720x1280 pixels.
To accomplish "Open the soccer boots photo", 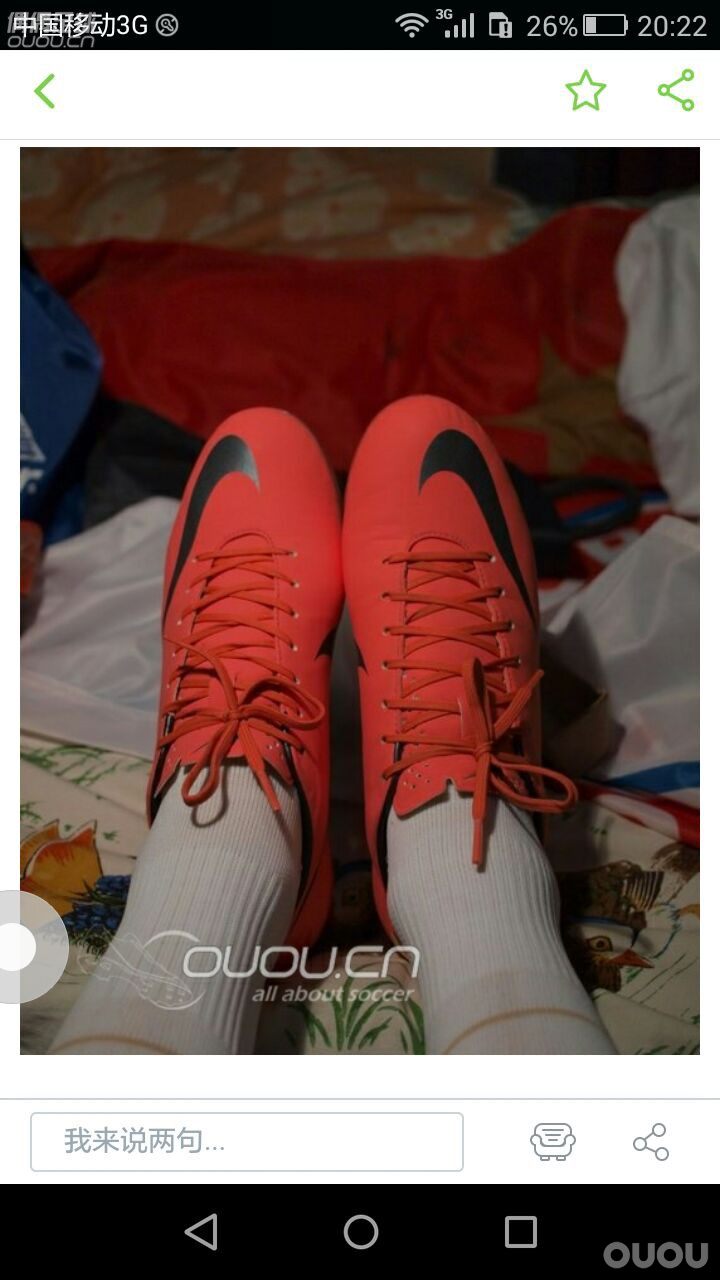I will tap(360, 600).
